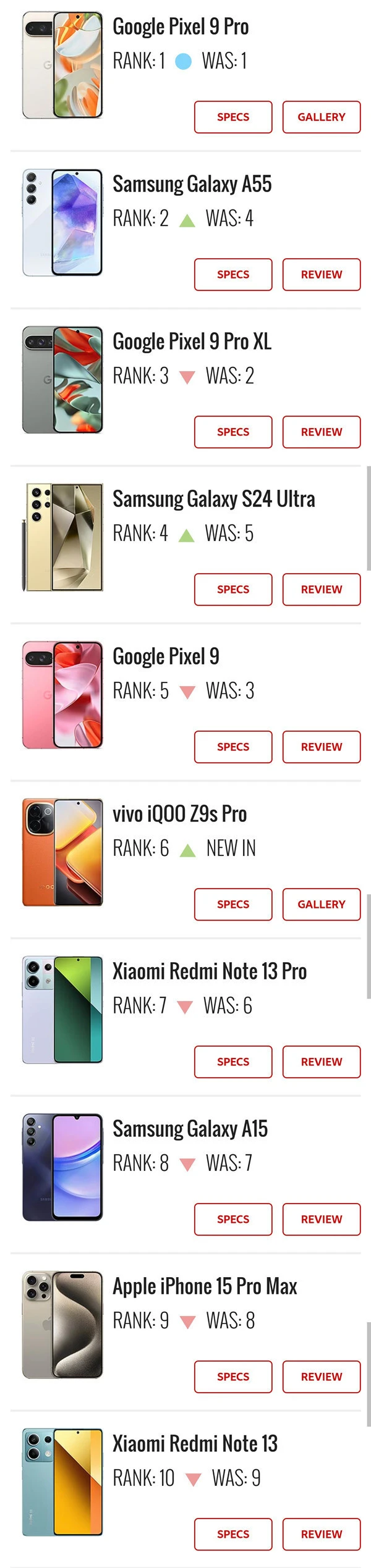Open Samsung Galaxy A55 specs
The height and width of the screenshot is (1568, 371).
point(233,275)
